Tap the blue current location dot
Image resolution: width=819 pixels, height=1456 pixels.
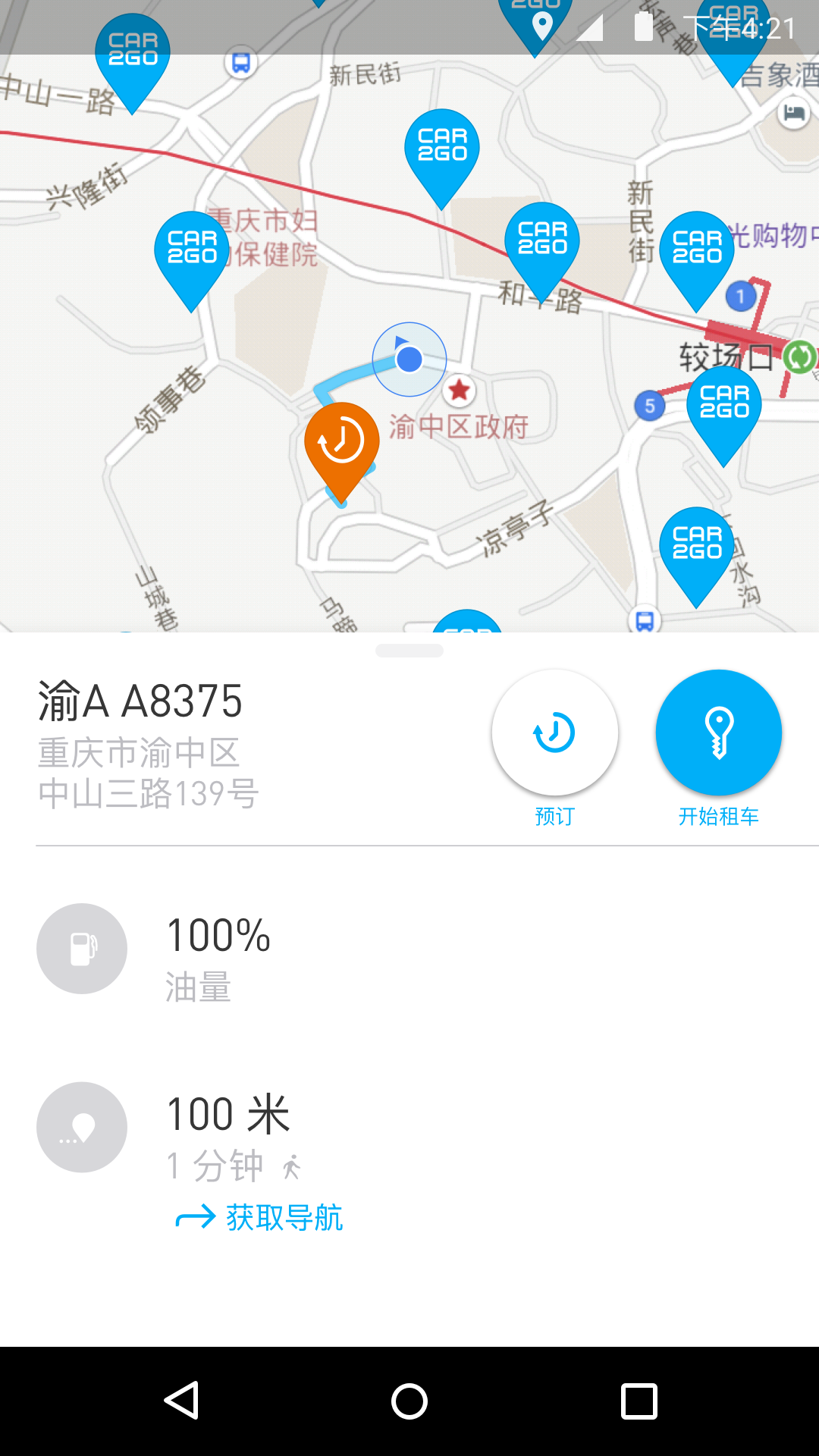[x=408, y=359]
